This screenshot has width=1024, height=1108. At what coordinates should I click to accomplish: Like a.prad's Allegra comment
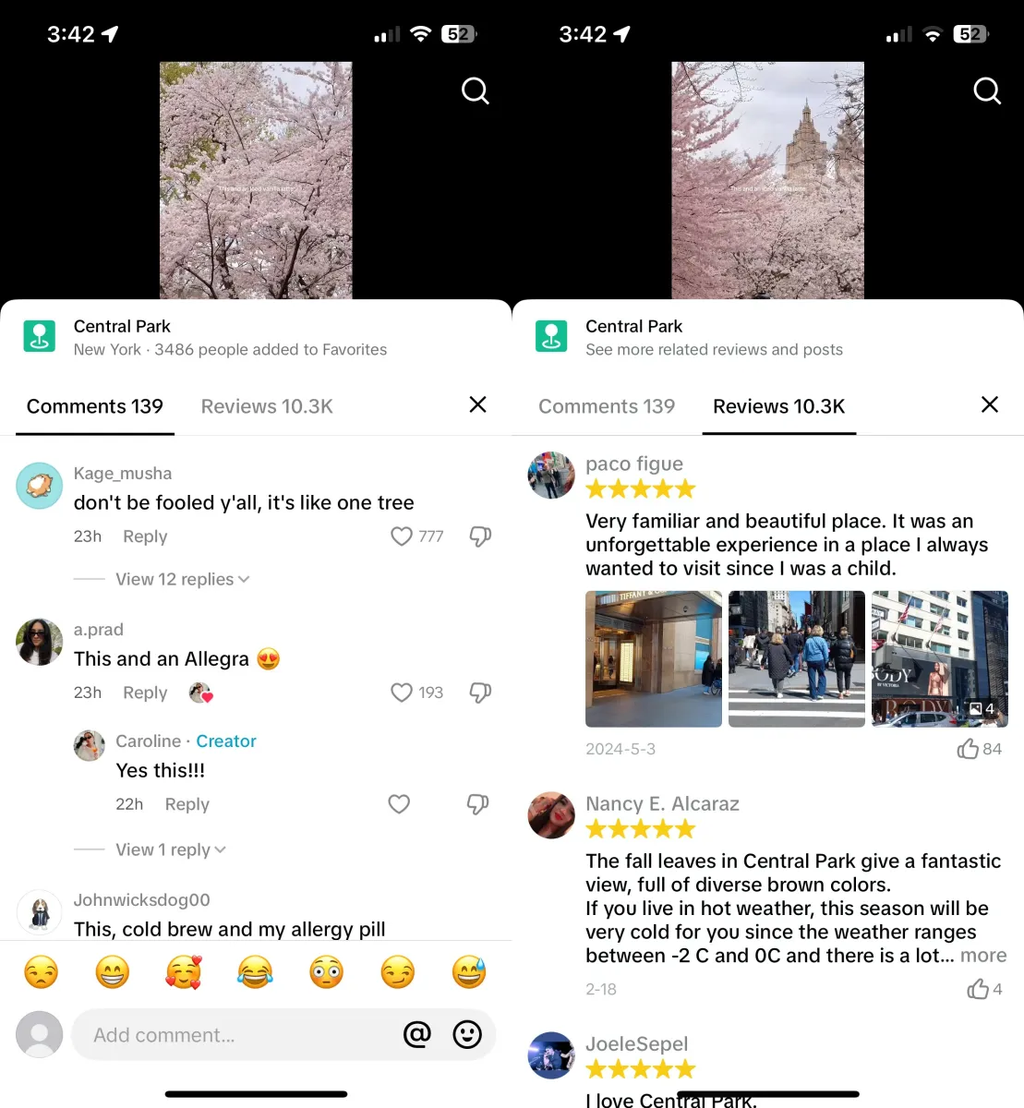point(402,693)
